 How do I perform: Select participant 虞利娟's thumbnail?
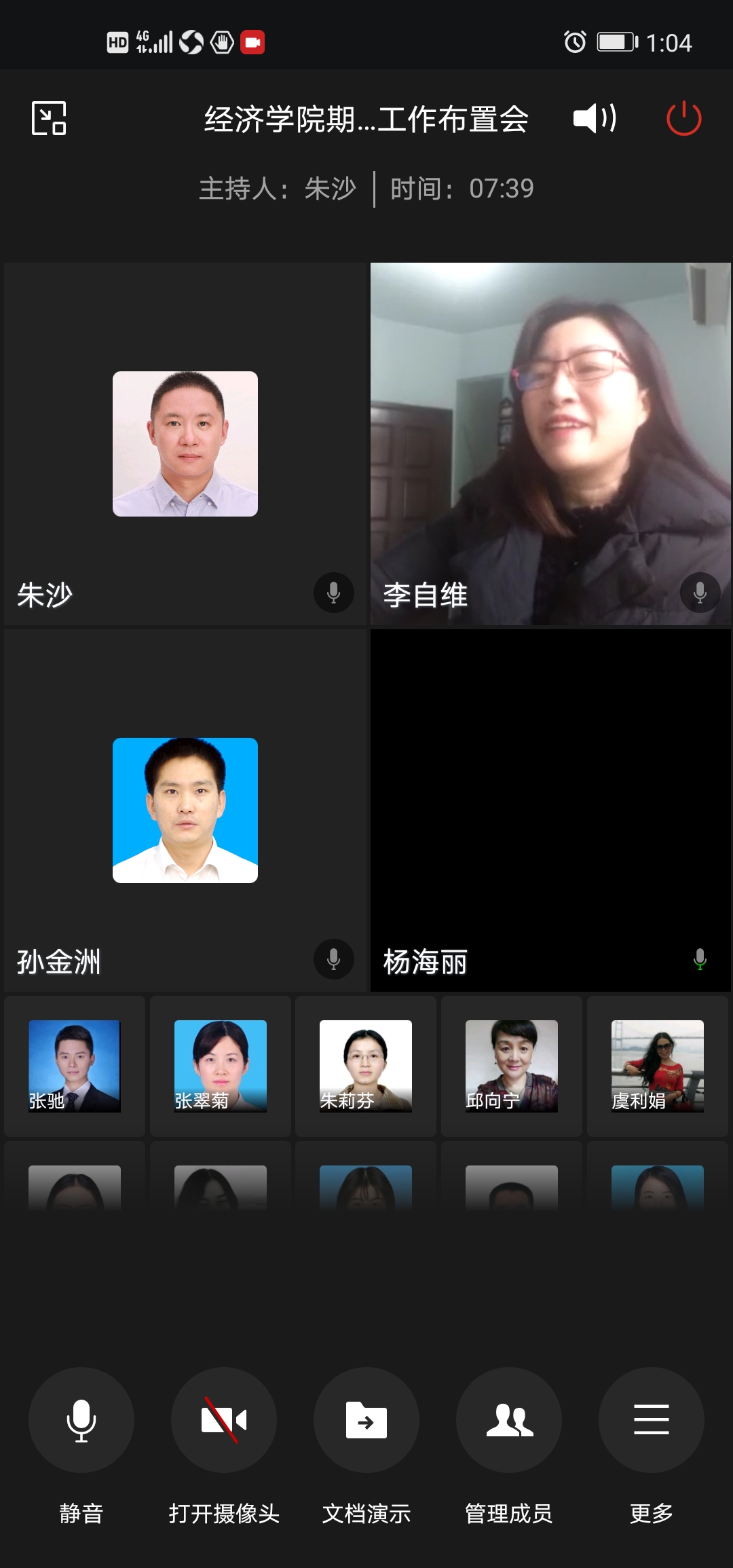point(657,1066)
